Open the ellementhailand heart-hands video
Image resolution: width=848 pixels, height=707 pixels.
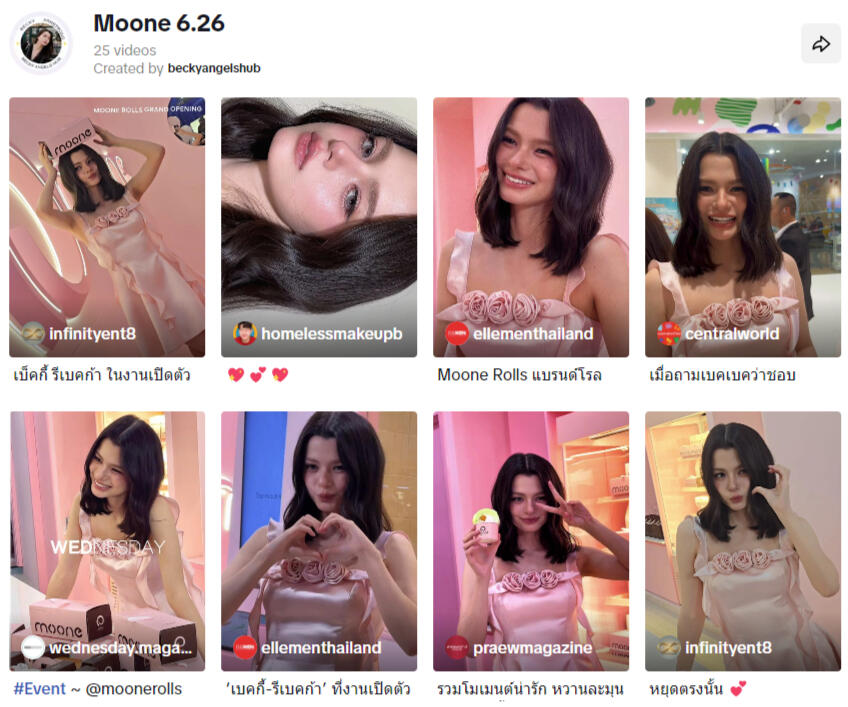319,541
